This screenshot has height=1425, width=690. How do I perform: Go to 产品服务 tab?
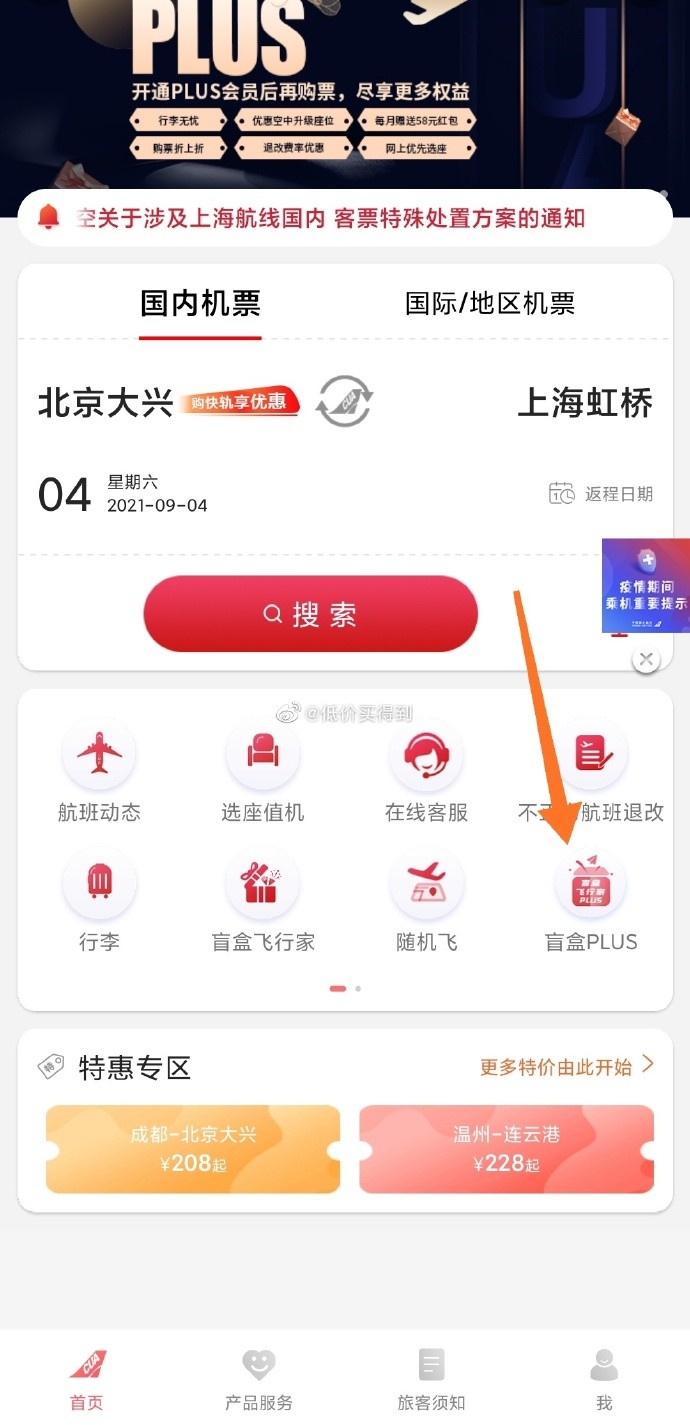click(x=259, y=1380)
